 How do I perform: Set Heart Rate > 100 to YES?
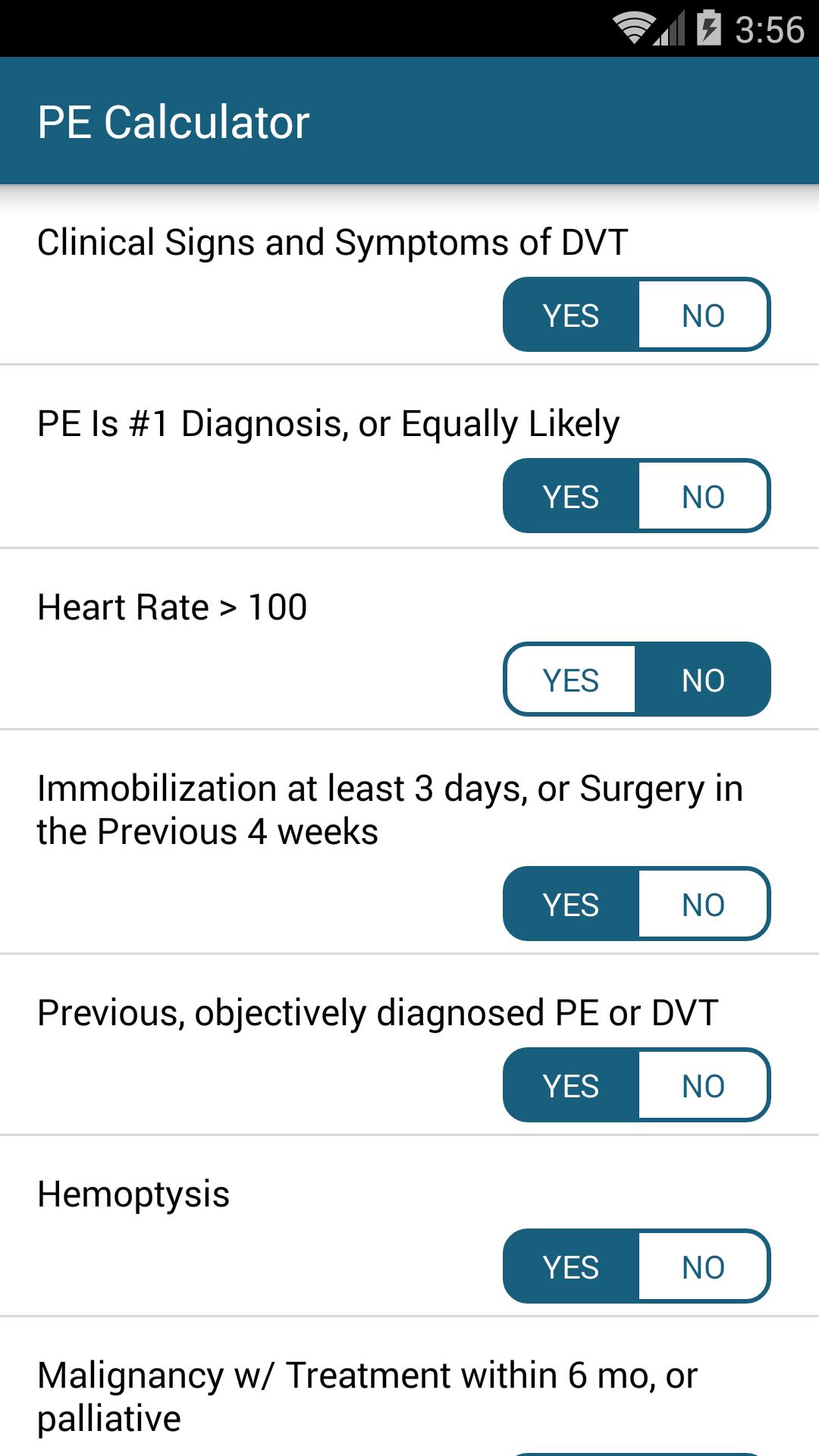571,679
